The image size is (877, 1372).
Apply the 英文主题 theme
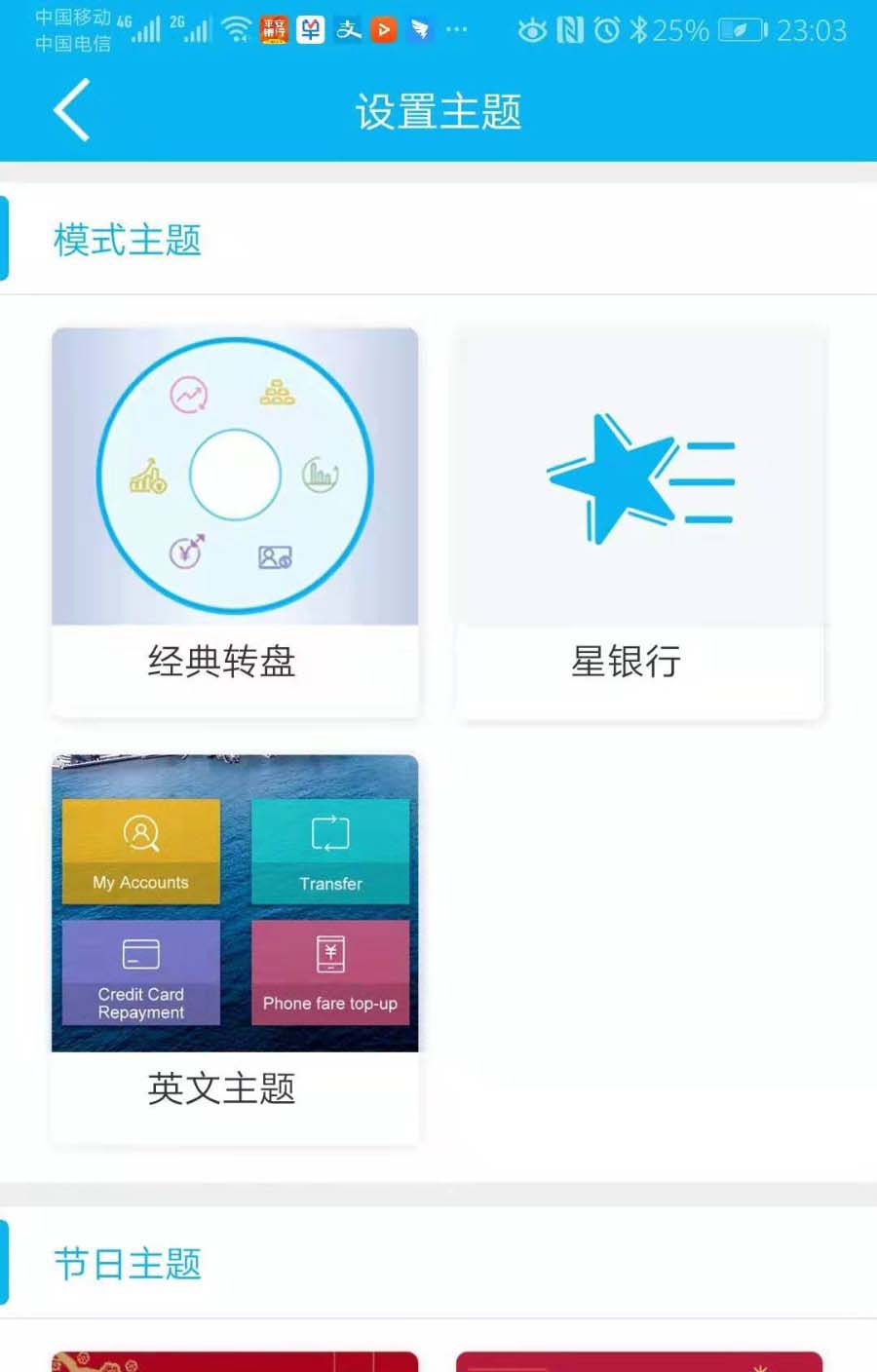(x=235, y=948)
